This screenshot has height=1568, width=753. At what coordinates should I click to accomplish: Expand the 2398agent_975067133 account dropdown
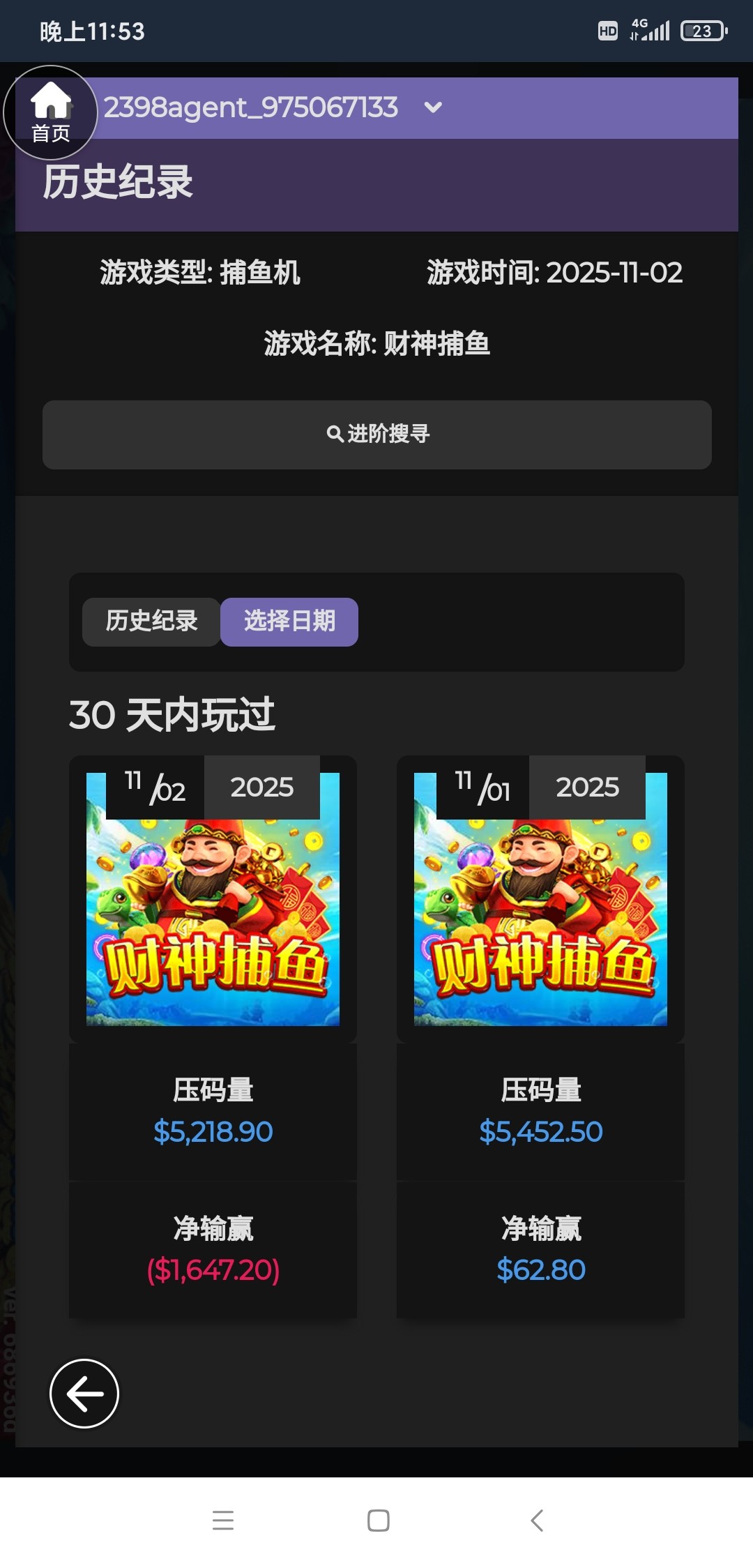click(x=433, y=107)
